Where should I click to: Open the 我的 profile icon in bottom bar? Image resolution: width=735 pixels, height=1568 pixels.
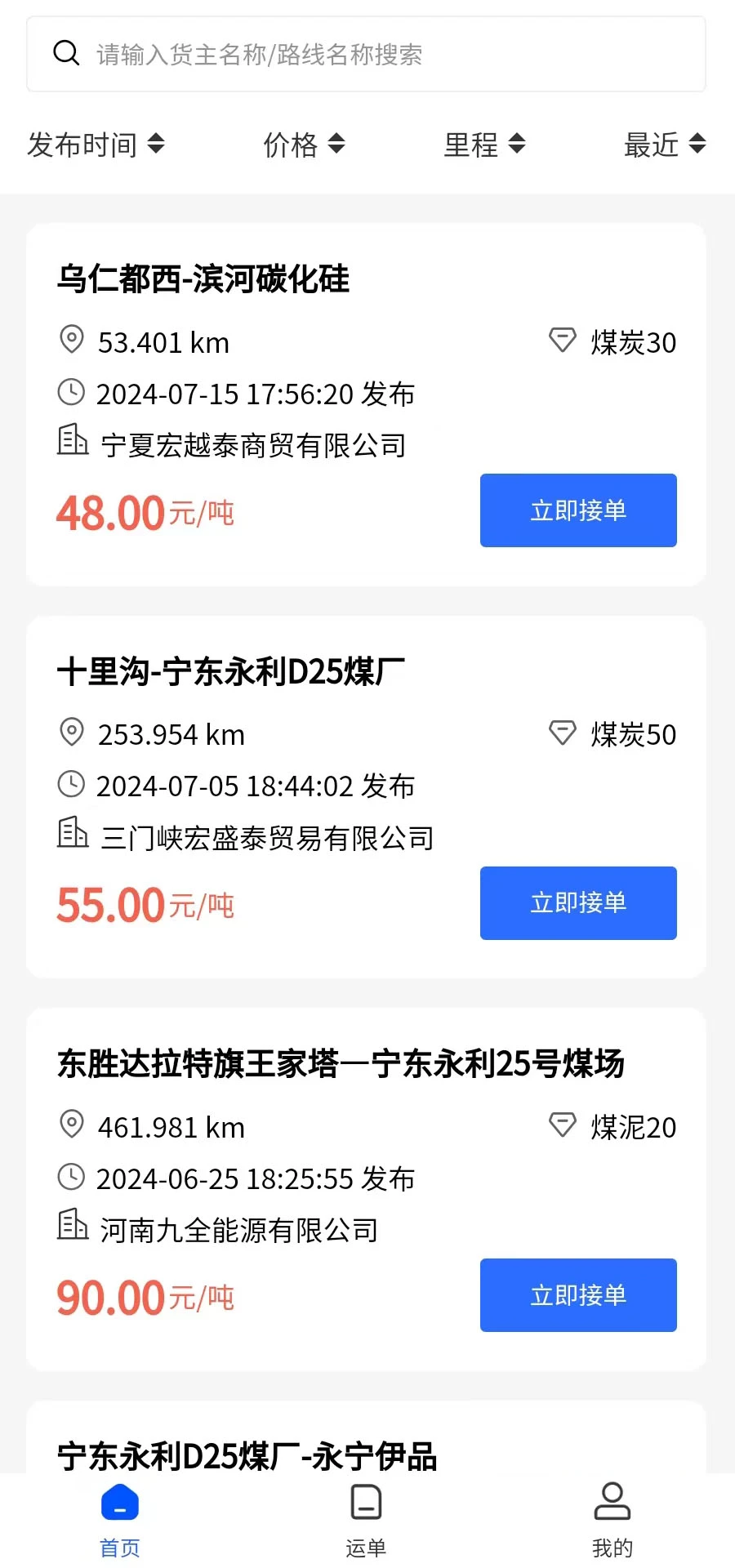point(613,1503)
